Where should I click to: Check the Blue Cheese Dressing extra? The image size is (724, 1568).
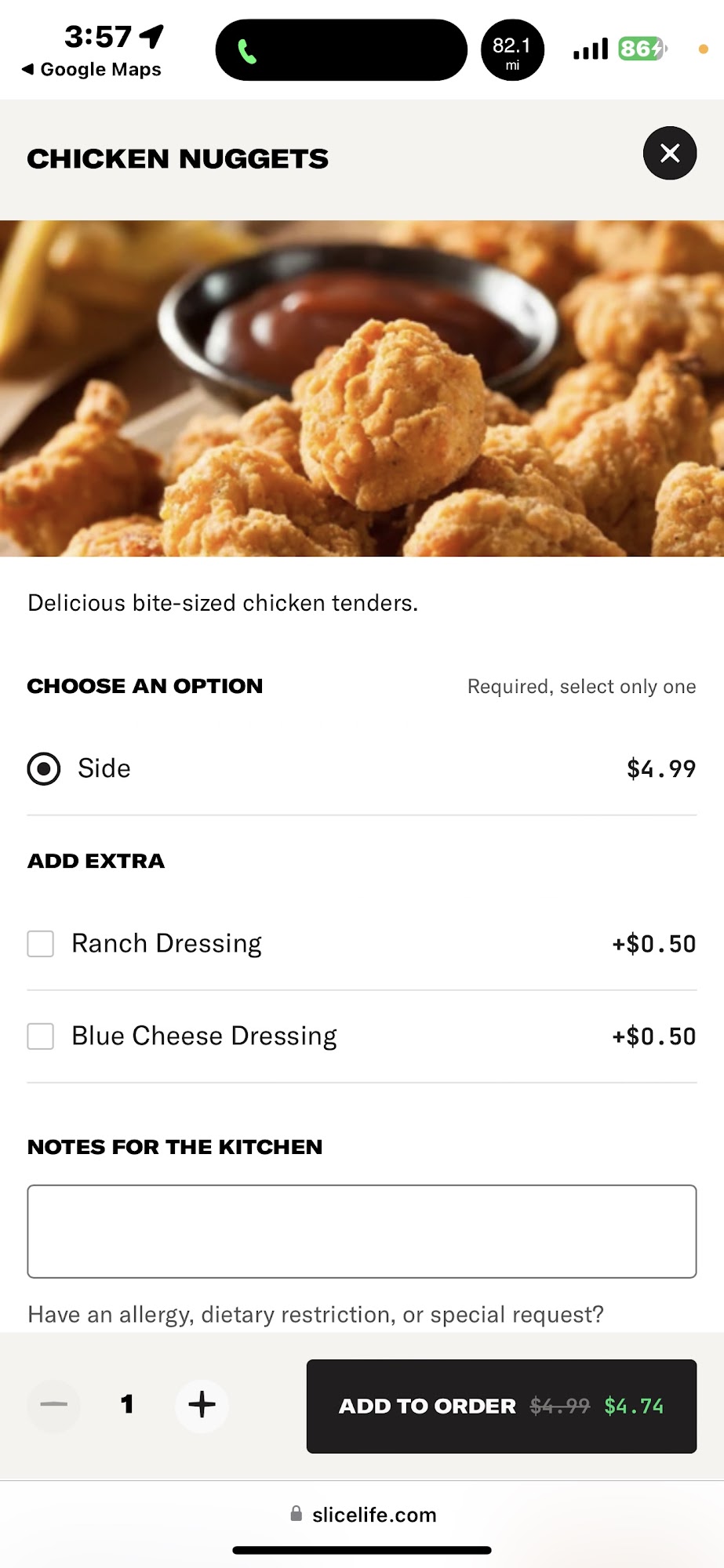tap(41, 1036)
